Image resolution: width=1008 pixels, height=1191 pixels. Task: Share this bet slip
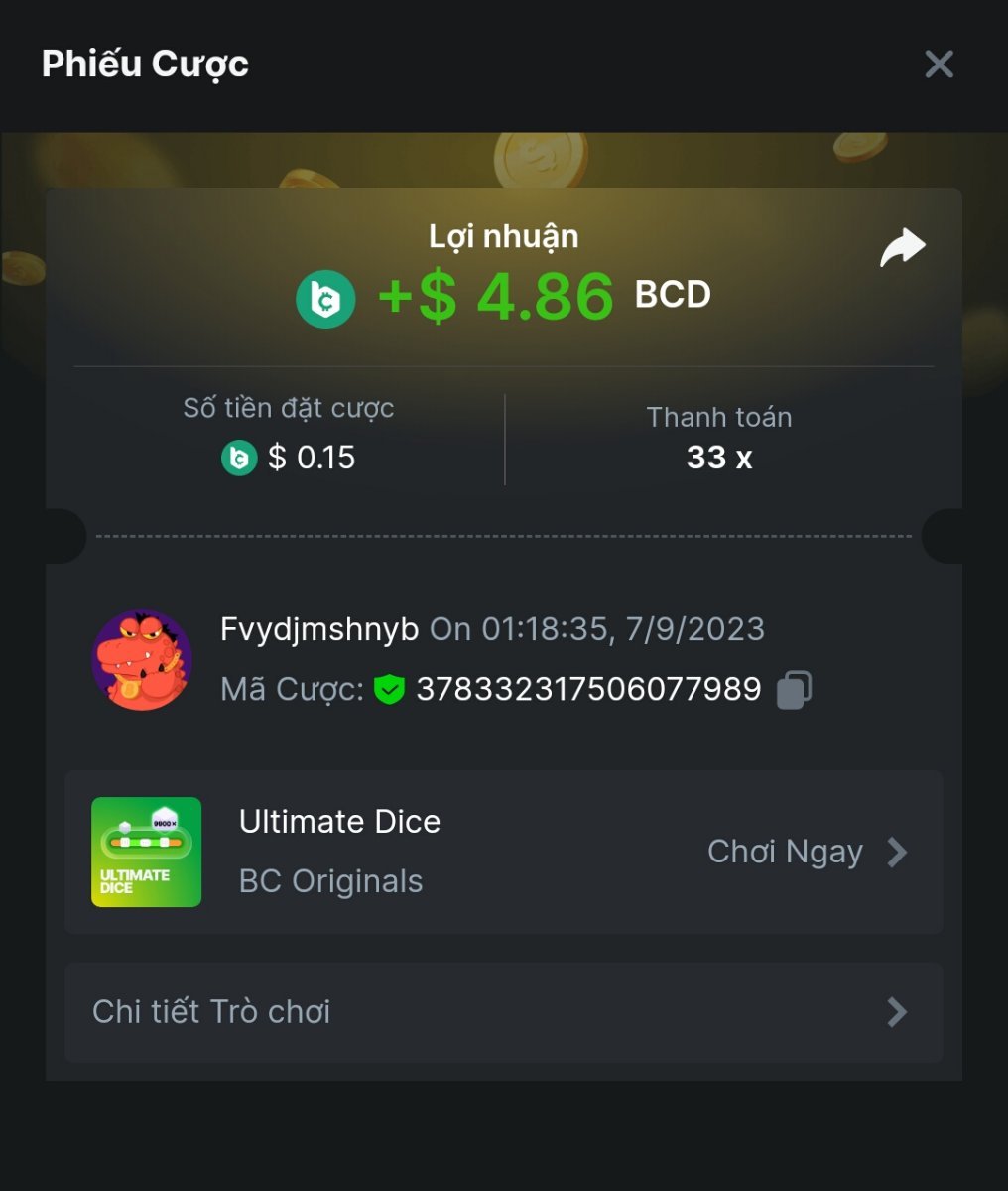click(x=902, y=248)
